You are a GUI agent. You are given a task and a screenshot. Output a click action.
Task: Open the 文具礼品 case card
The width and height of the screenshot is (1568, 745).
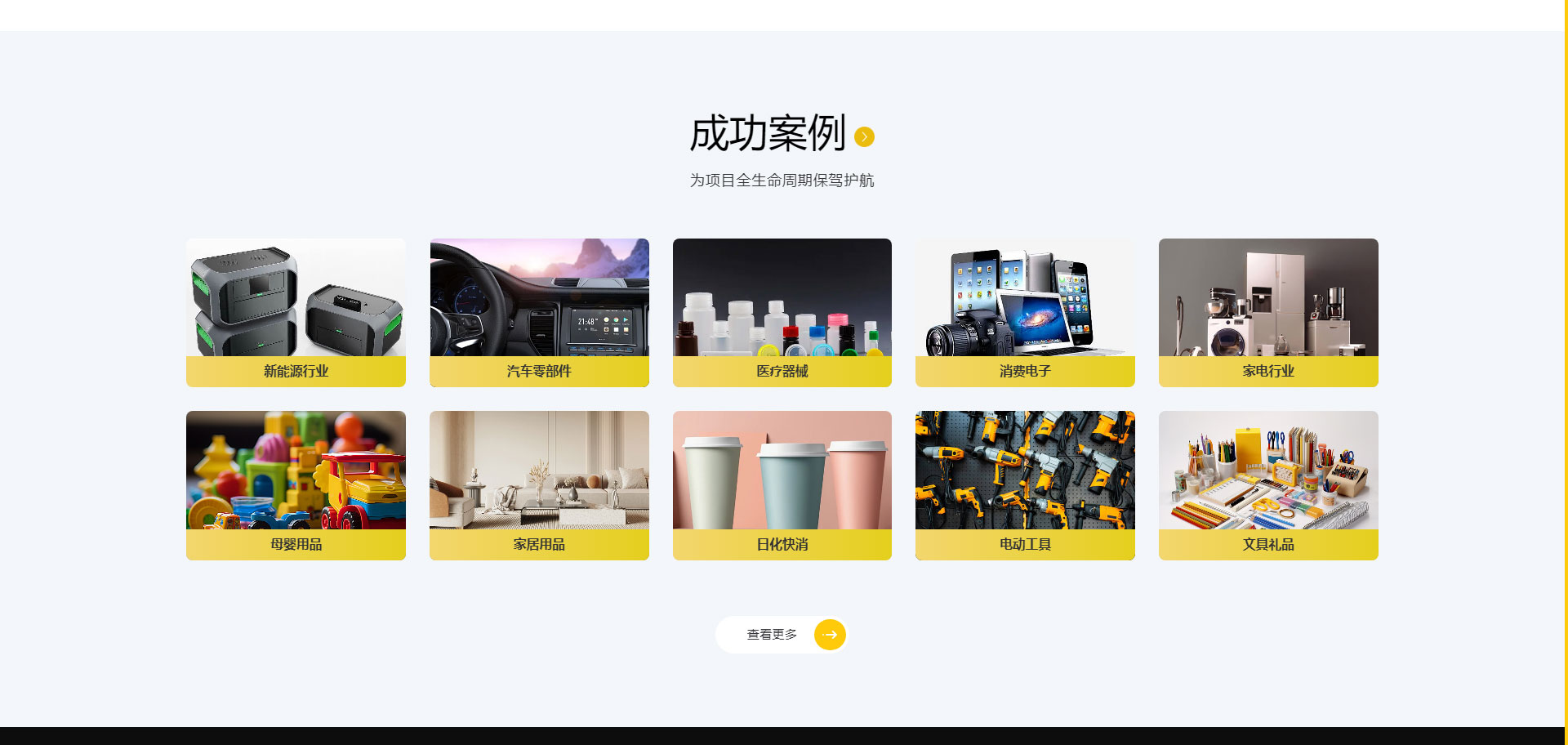pos(1268,485)
